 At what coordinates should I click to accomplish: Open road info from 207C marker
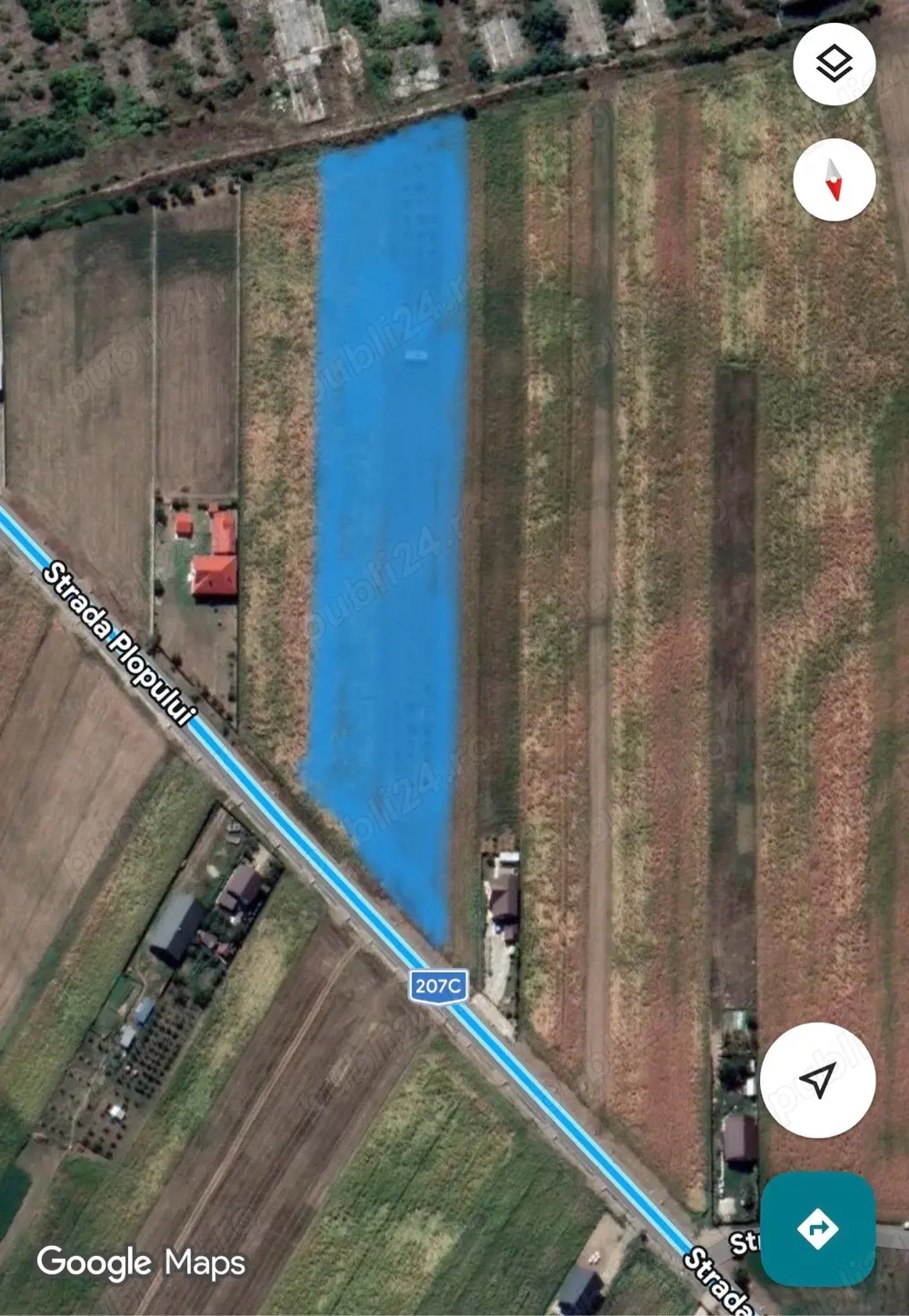pyautogui.click(x=438, y=986)
